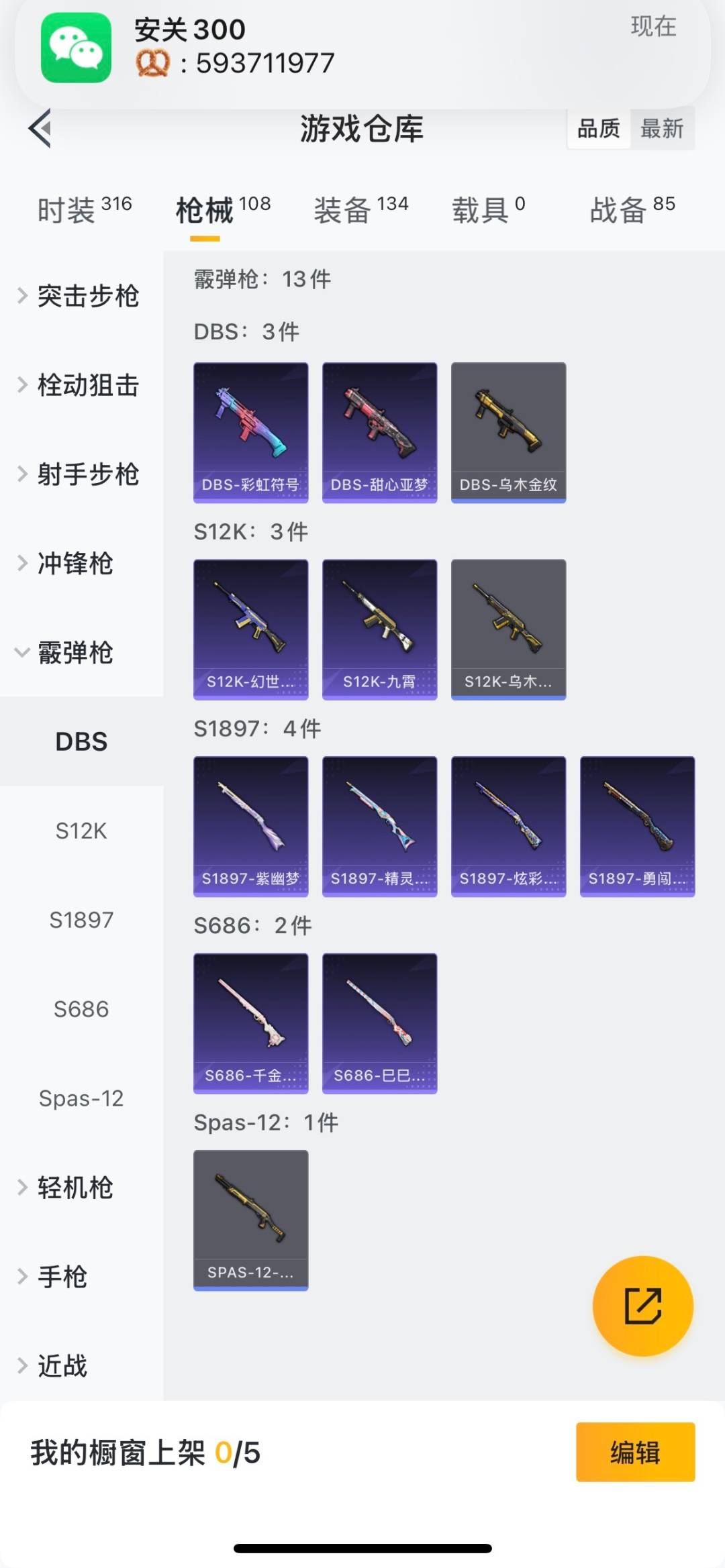Select S12K in the side list

(81, 831)
